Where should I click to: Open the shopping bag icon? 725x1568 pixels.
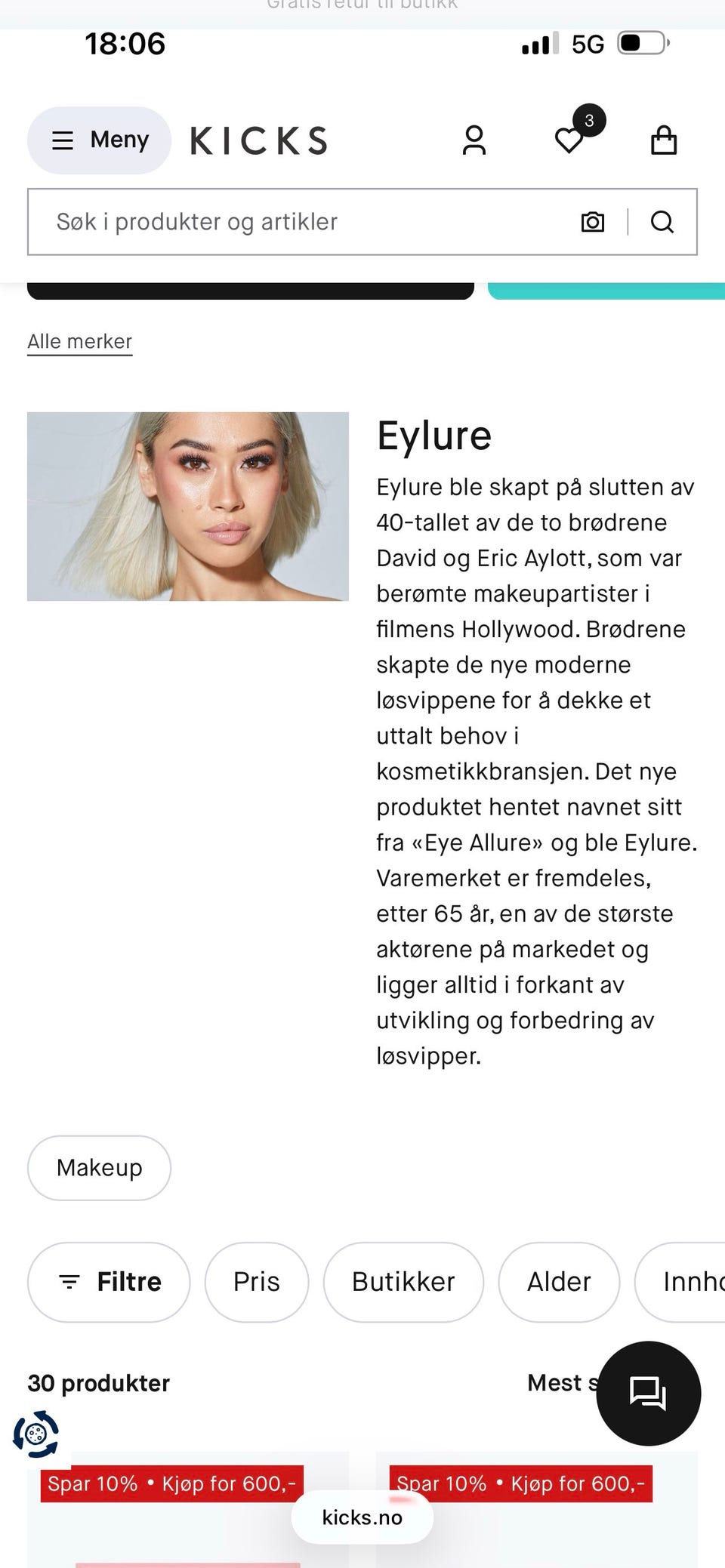point(663,140)
